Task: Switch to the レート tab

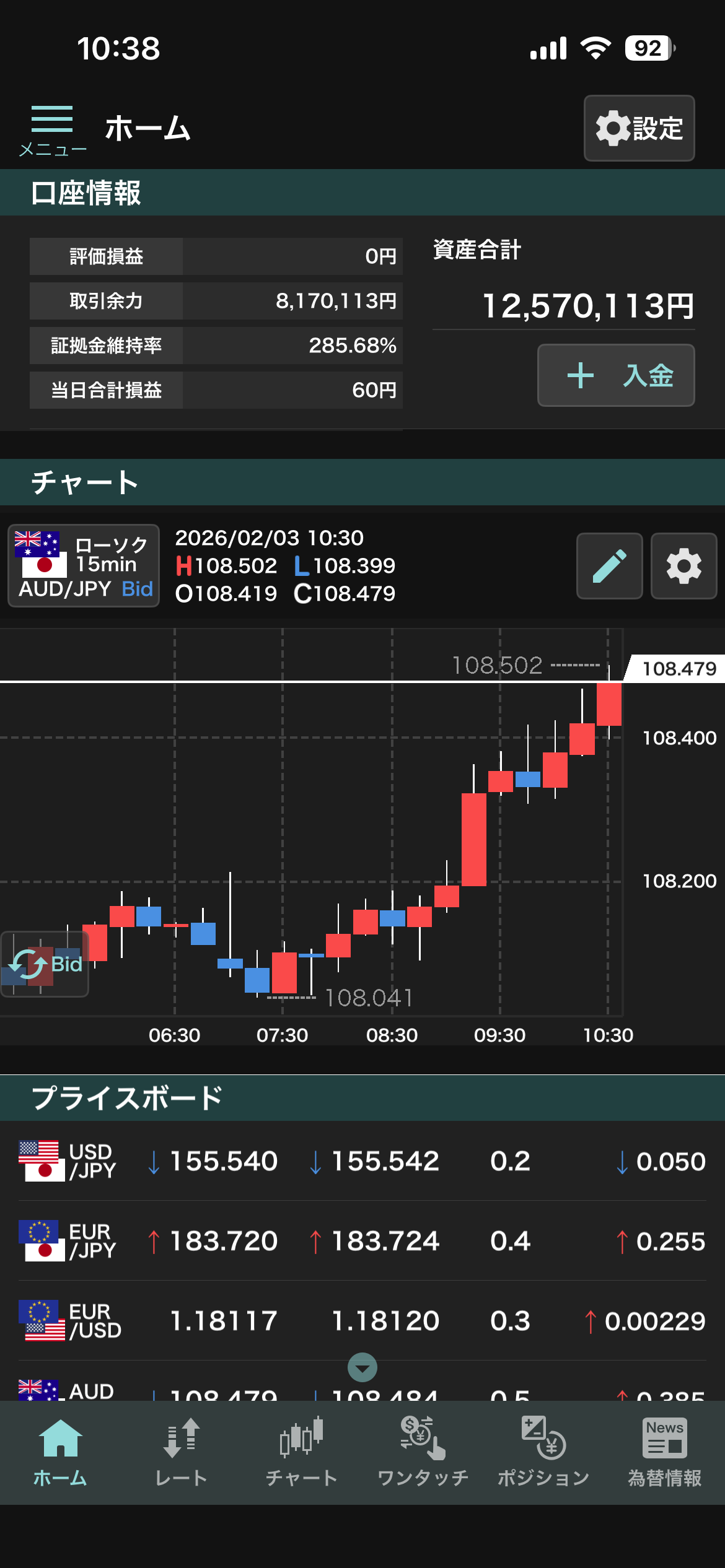Action: 181,1453
